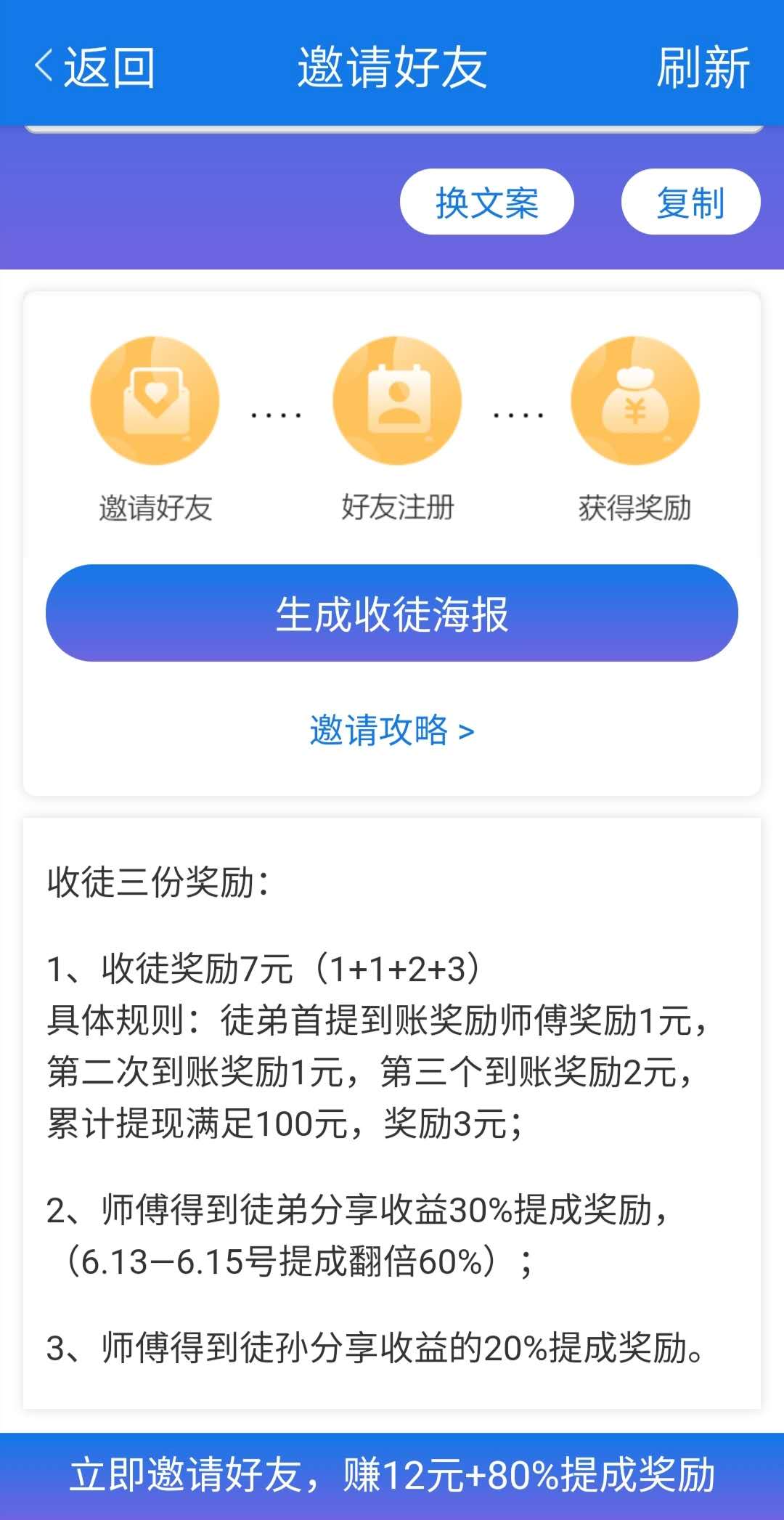
Task: Tap 刷新 to refresh the page
Action: tap(703, 68)
